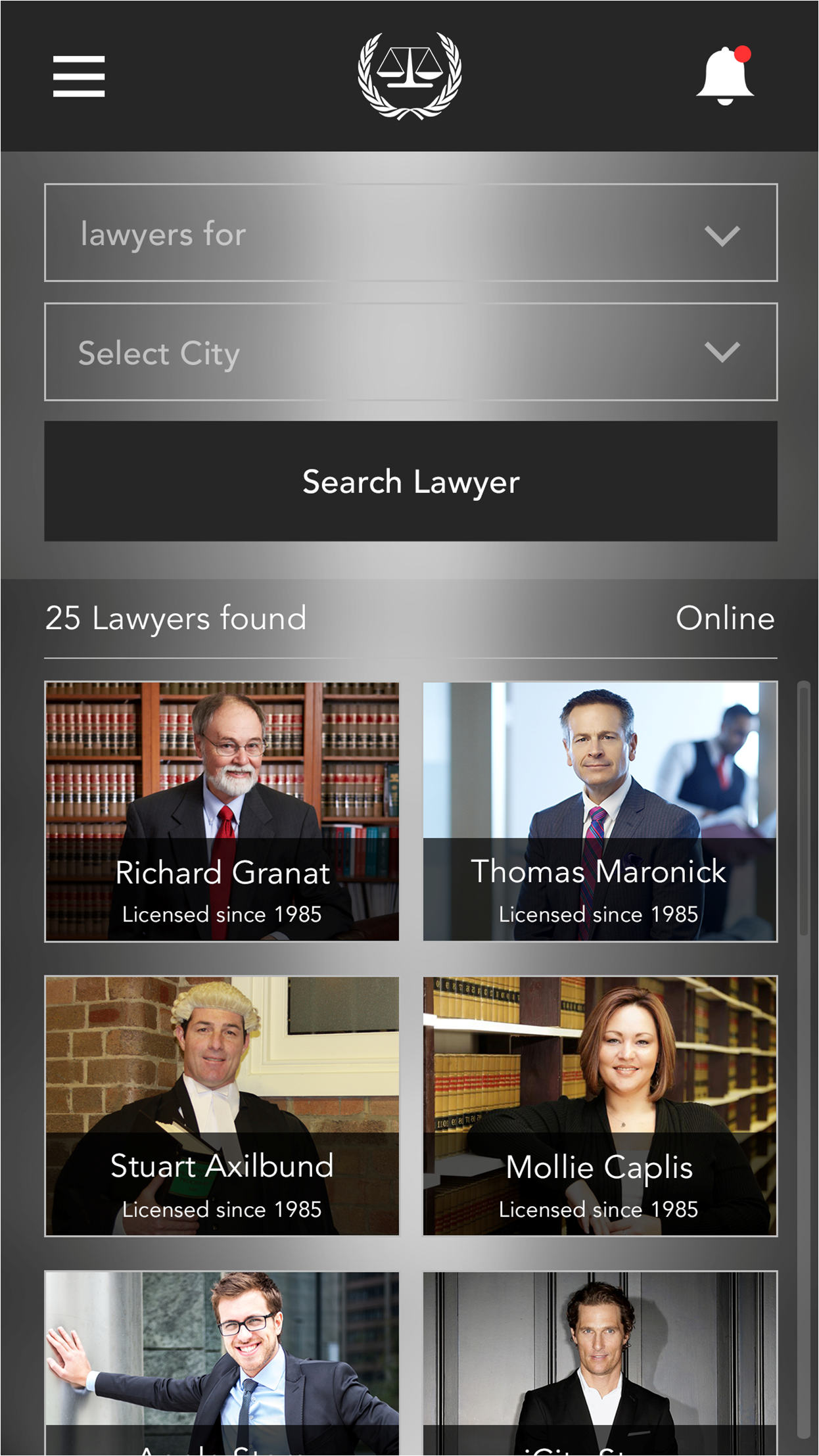Open the hamburger menu
819x1456 pixels.
79,76
